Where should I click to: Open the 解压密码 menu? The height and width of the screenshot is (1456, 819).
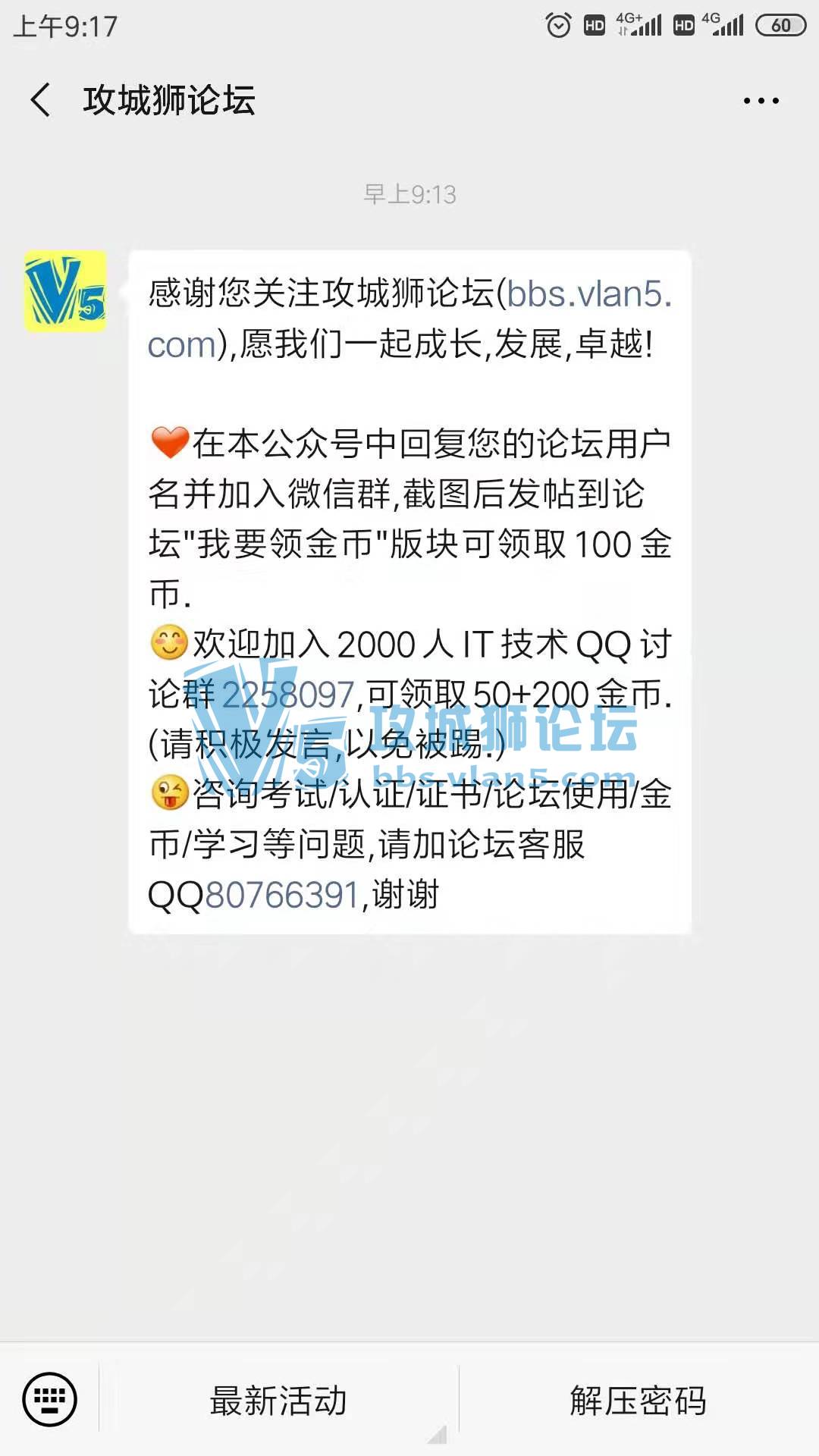(638, 1401)
